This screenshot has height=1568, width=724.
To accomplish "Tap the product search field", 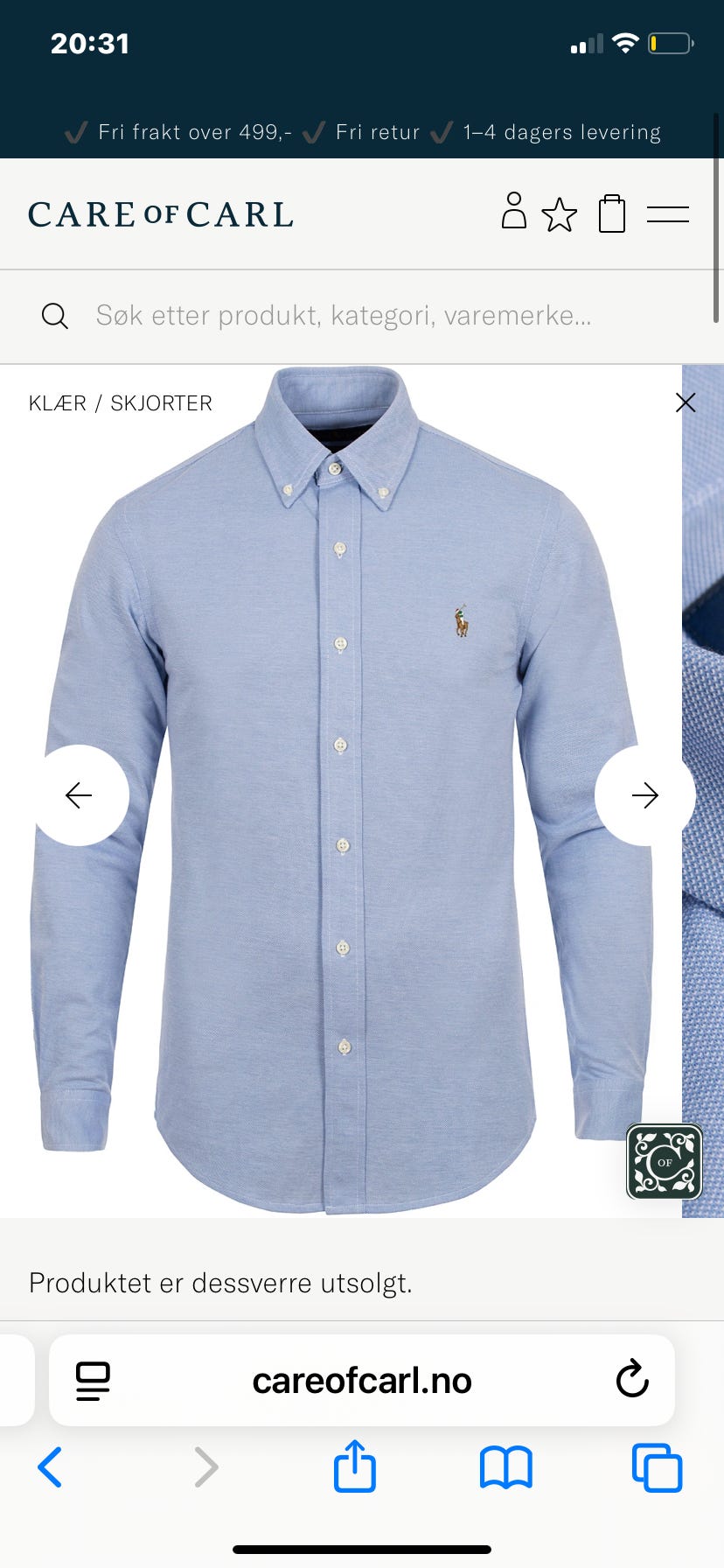I will (x=362, y=316).
